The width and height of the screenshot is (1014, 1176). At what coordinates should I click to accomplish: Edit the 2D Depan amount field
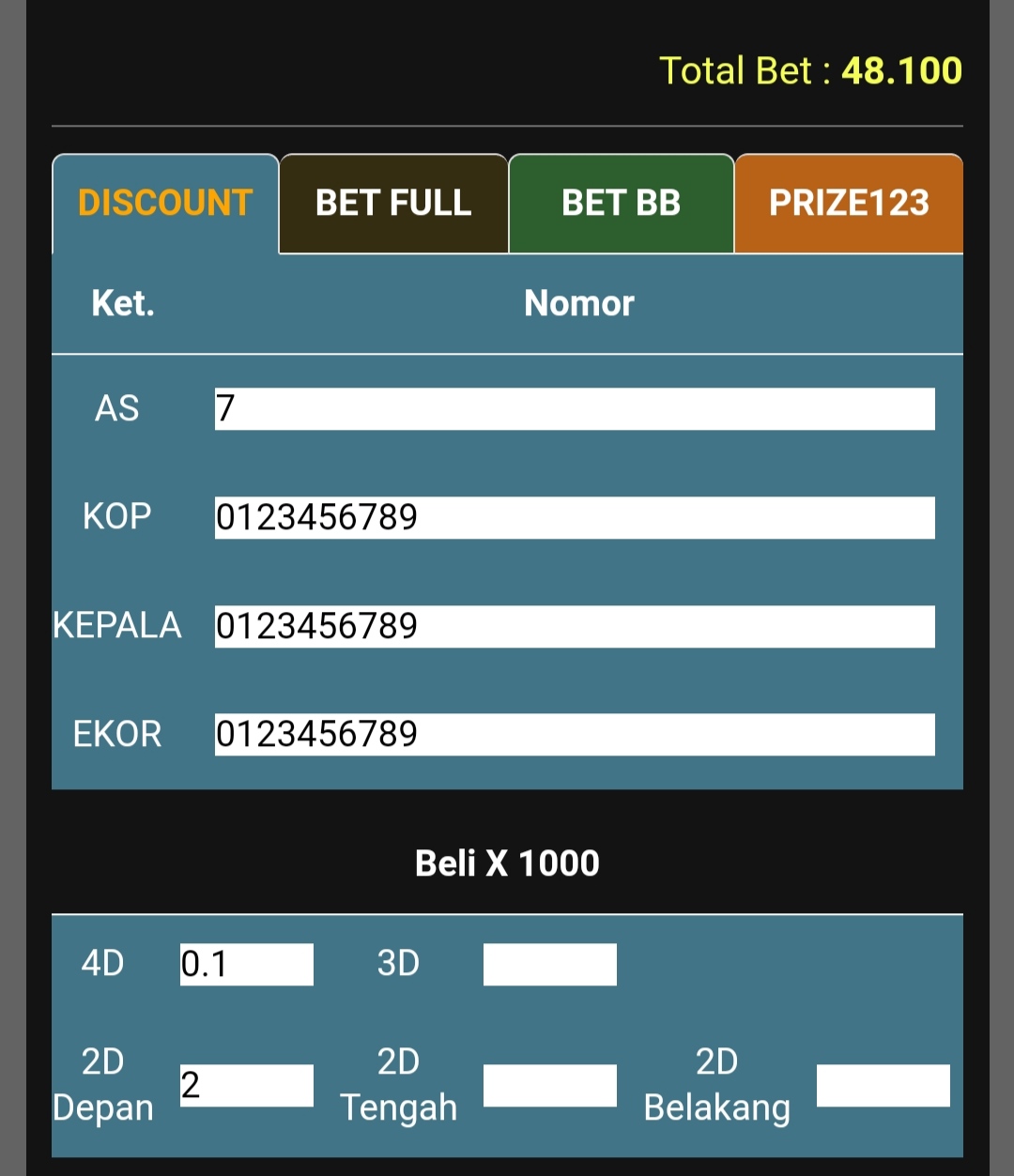247,1085
